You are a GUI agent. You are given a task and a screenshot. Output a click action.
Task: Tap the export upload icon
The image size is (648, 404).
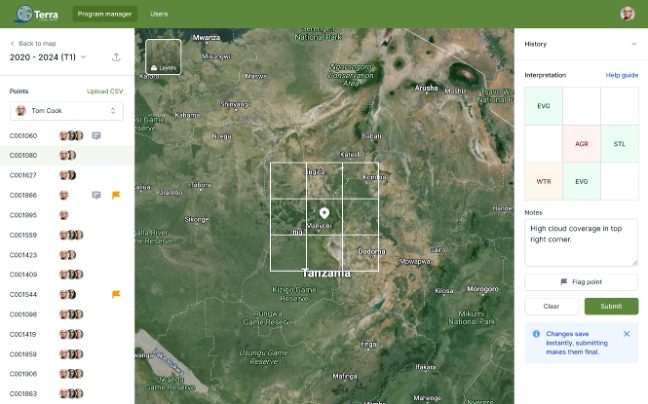click(116, 57)
